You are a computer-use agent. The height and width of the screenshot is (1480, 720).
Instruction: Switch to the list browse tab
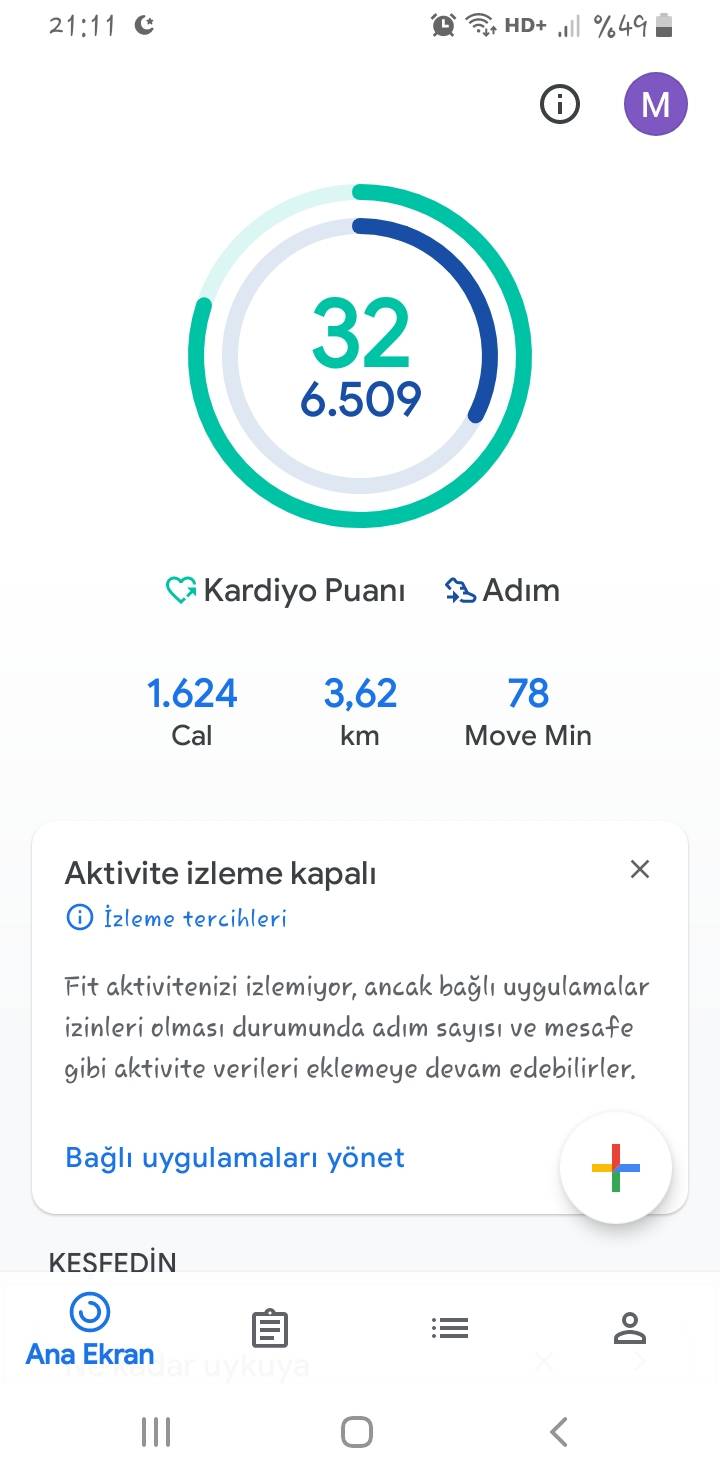click(450, 1328)
